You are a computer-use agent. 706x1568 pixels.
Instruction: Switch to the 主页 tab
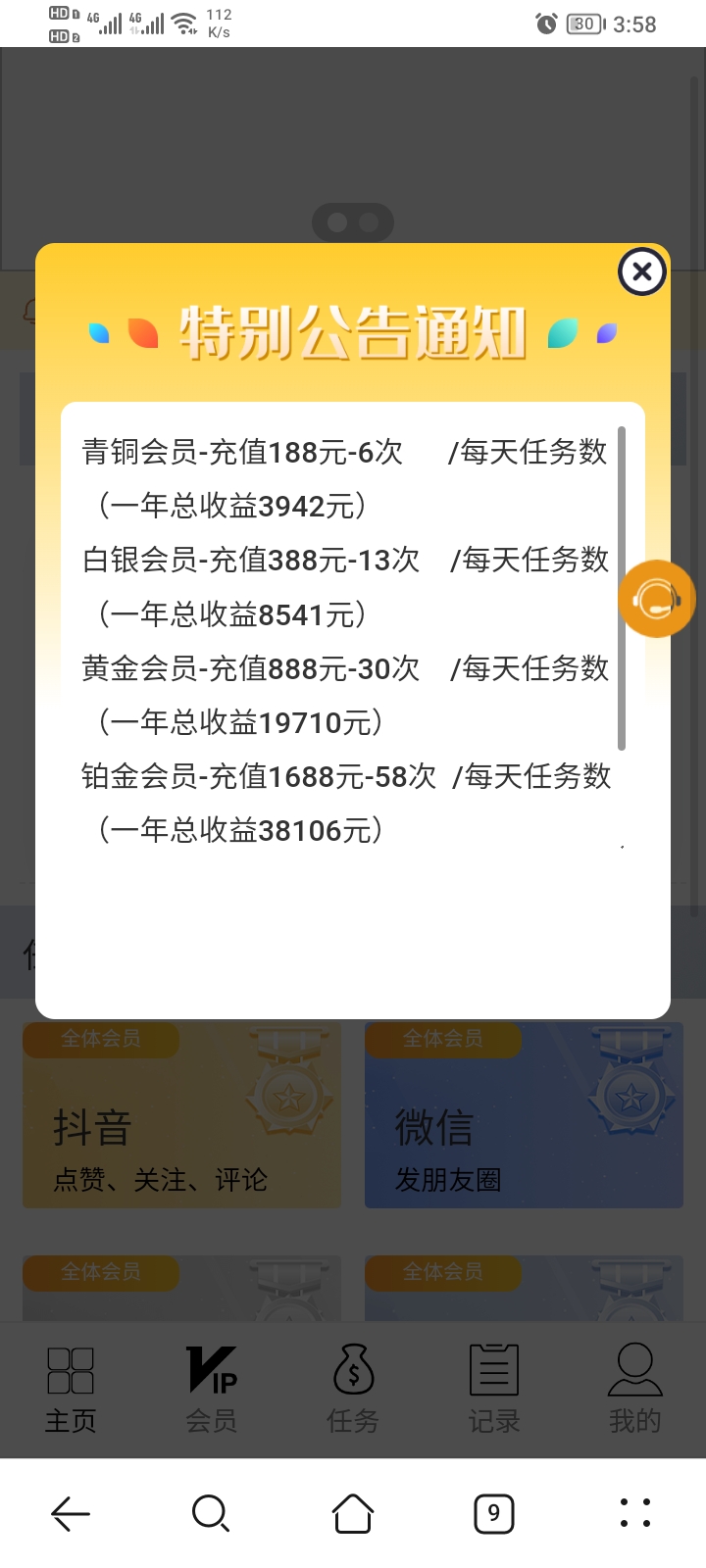tap(71, 1389)
